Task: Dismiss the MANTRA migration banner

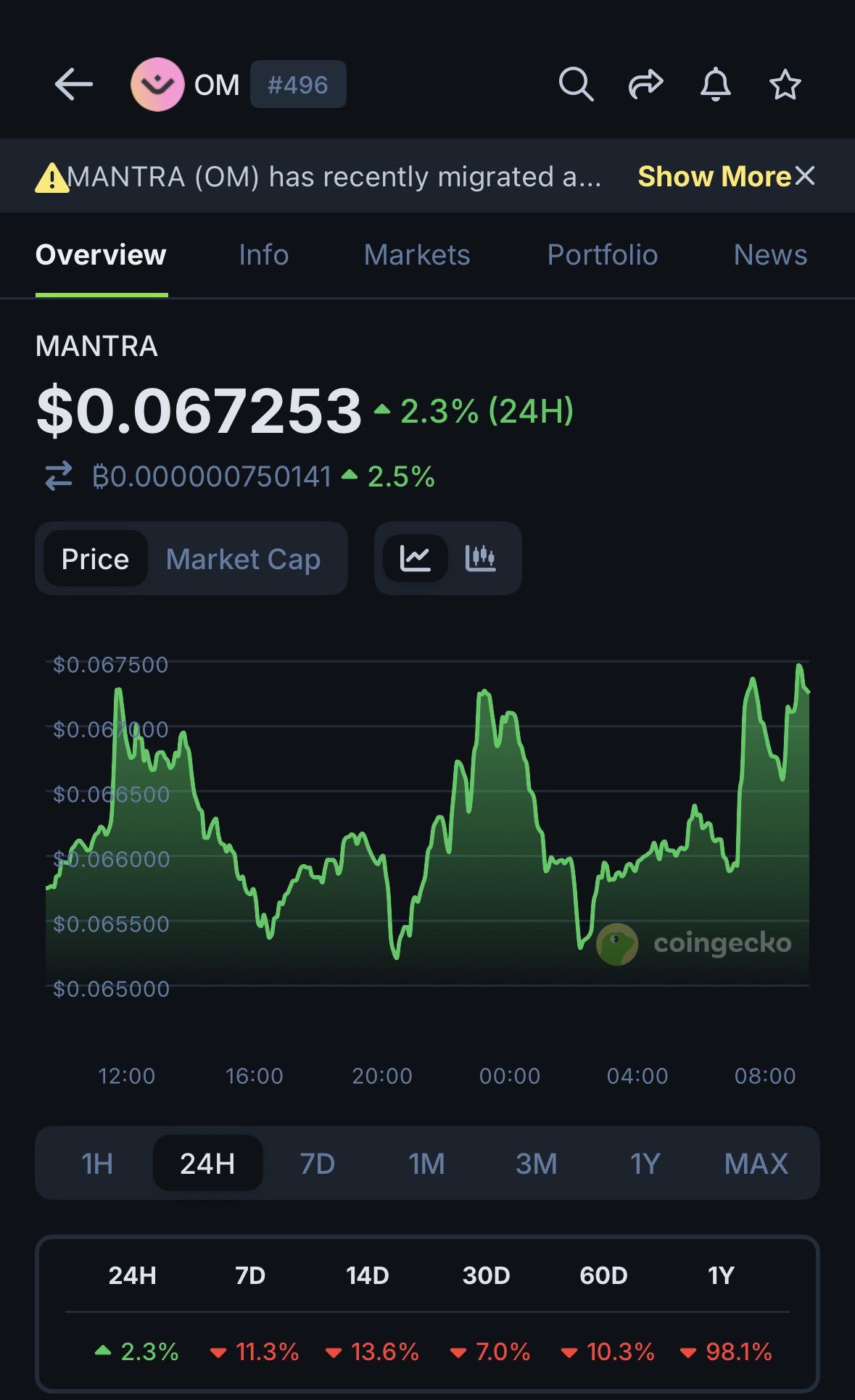Action: (805, 175)
